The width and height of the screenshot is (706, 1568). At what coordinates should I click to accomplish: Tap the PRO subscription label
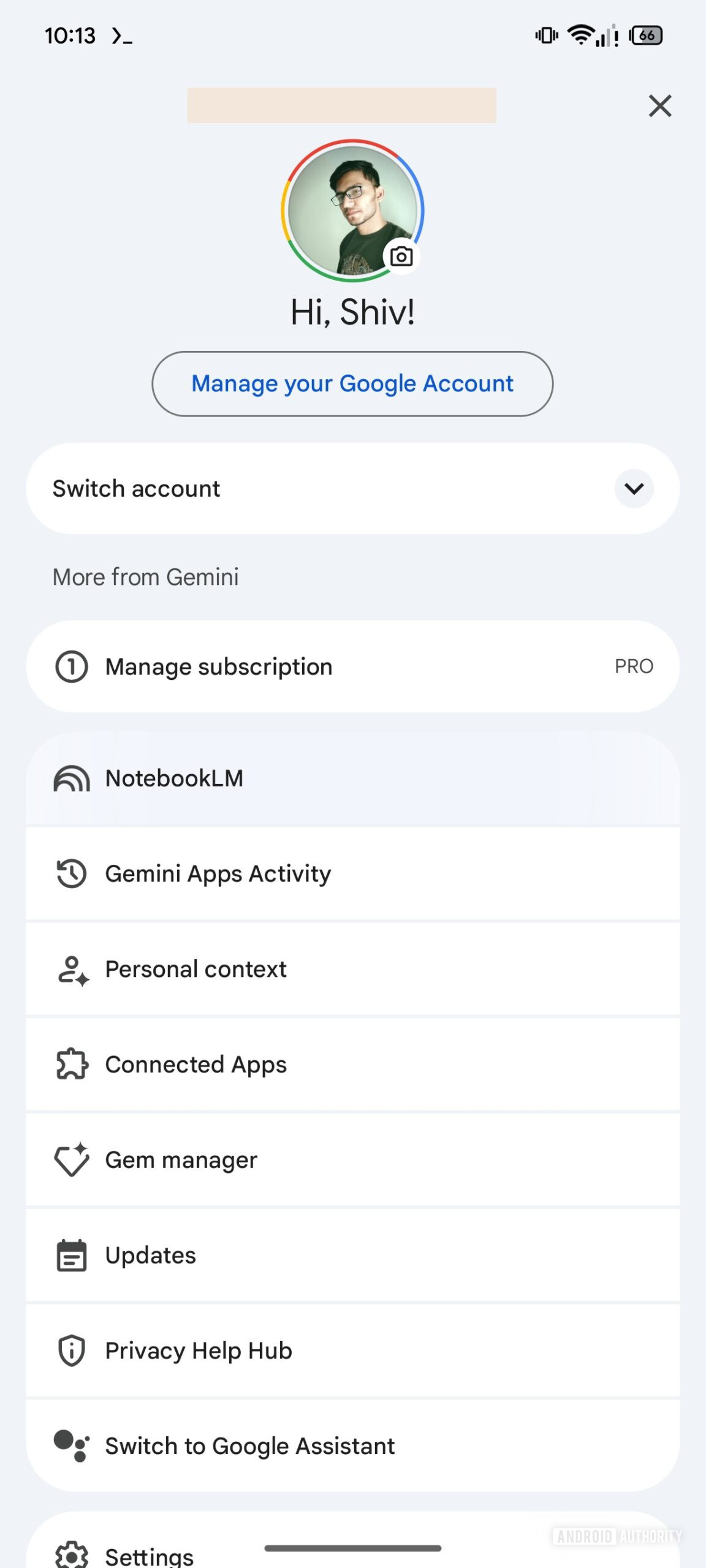(x=633, y=666)
